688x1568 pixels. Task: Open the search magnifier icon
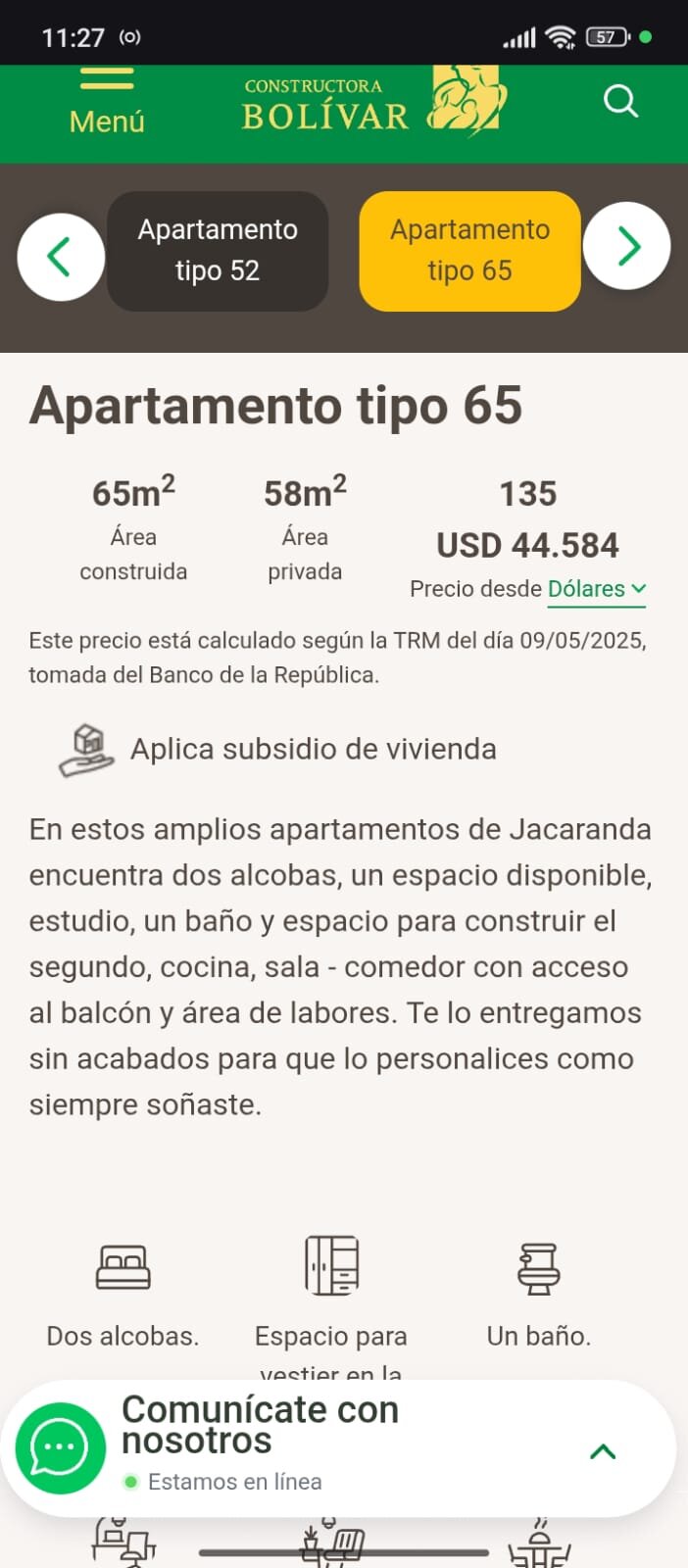(x=620, y=101)
